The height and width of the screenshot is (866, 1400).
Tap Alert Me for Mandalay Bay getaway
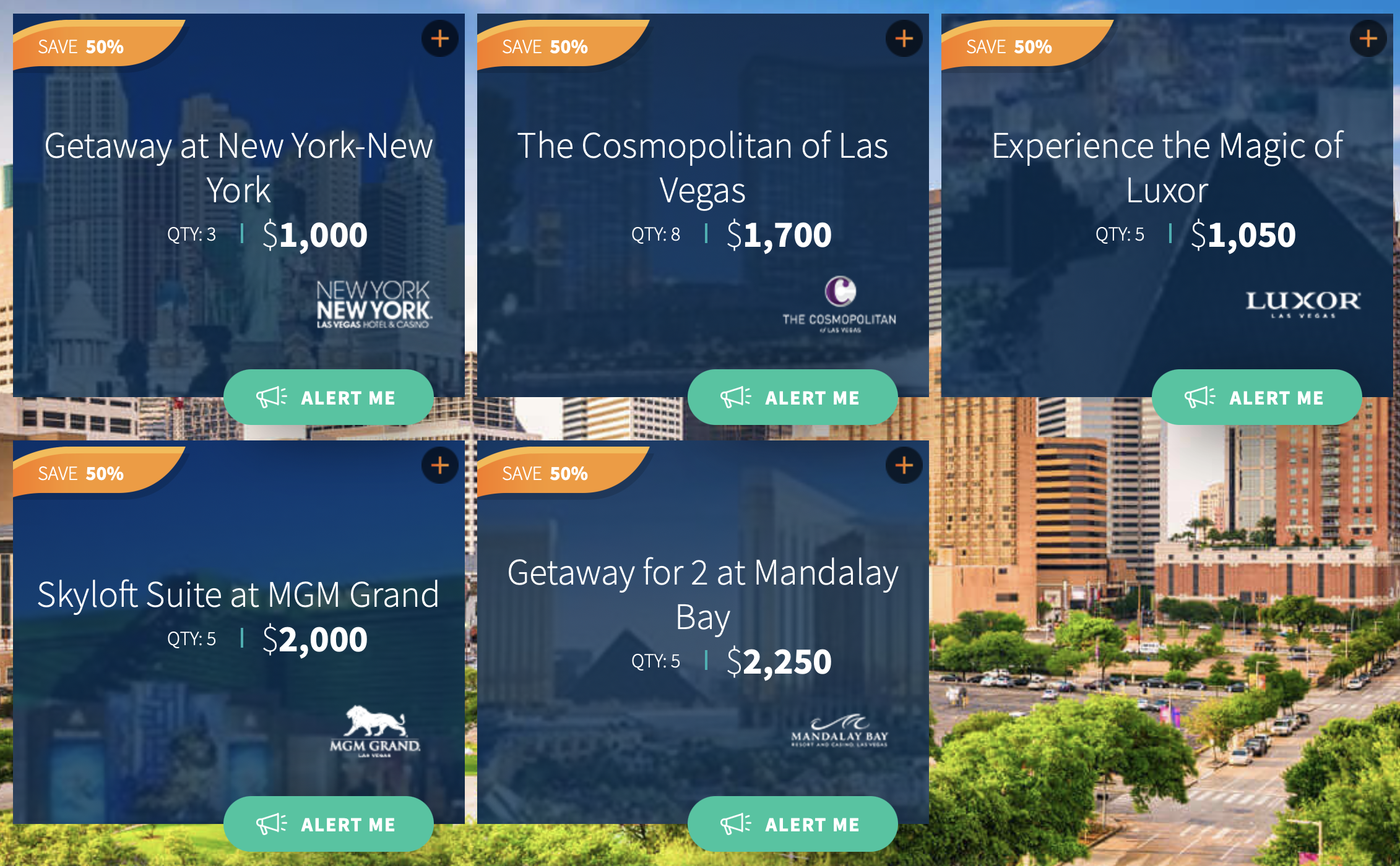click(x=792, y=824)
